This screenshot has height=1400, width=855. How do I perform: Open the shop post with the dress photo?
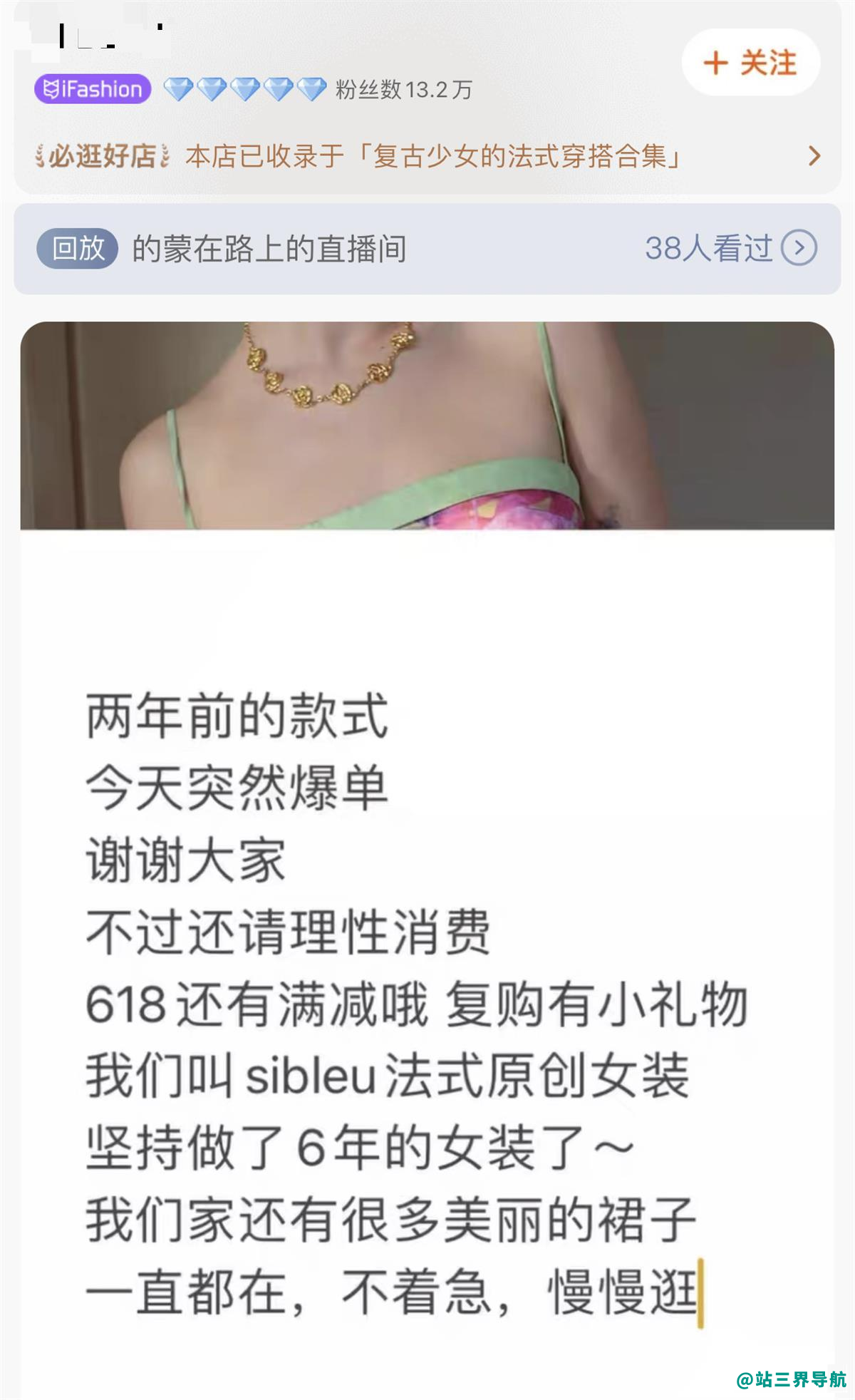tap(427, 784)
